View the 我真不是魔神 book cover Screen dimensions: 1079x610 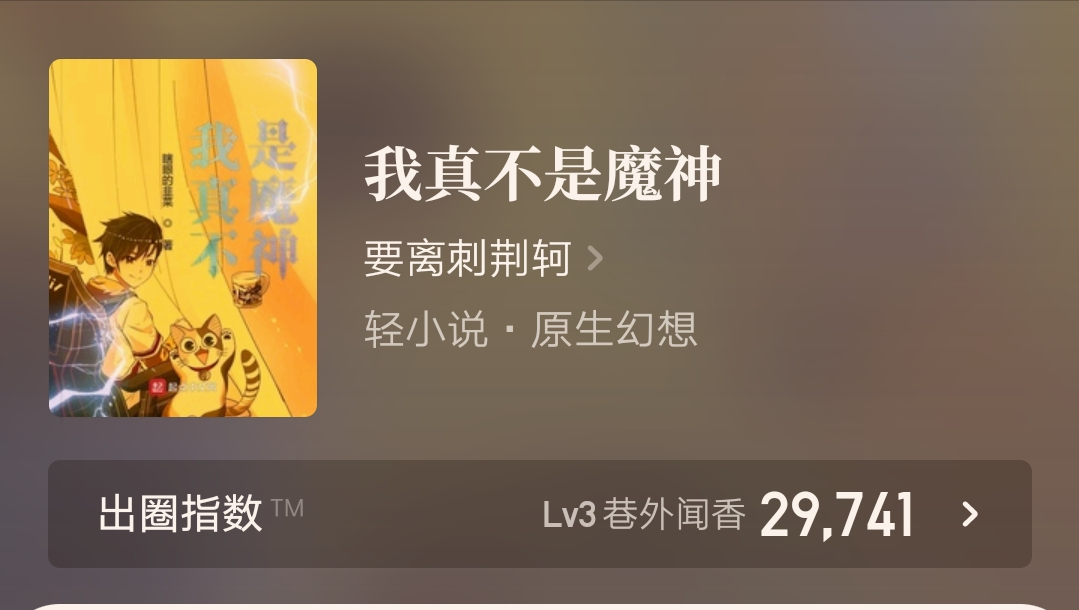tap(183, 238)
